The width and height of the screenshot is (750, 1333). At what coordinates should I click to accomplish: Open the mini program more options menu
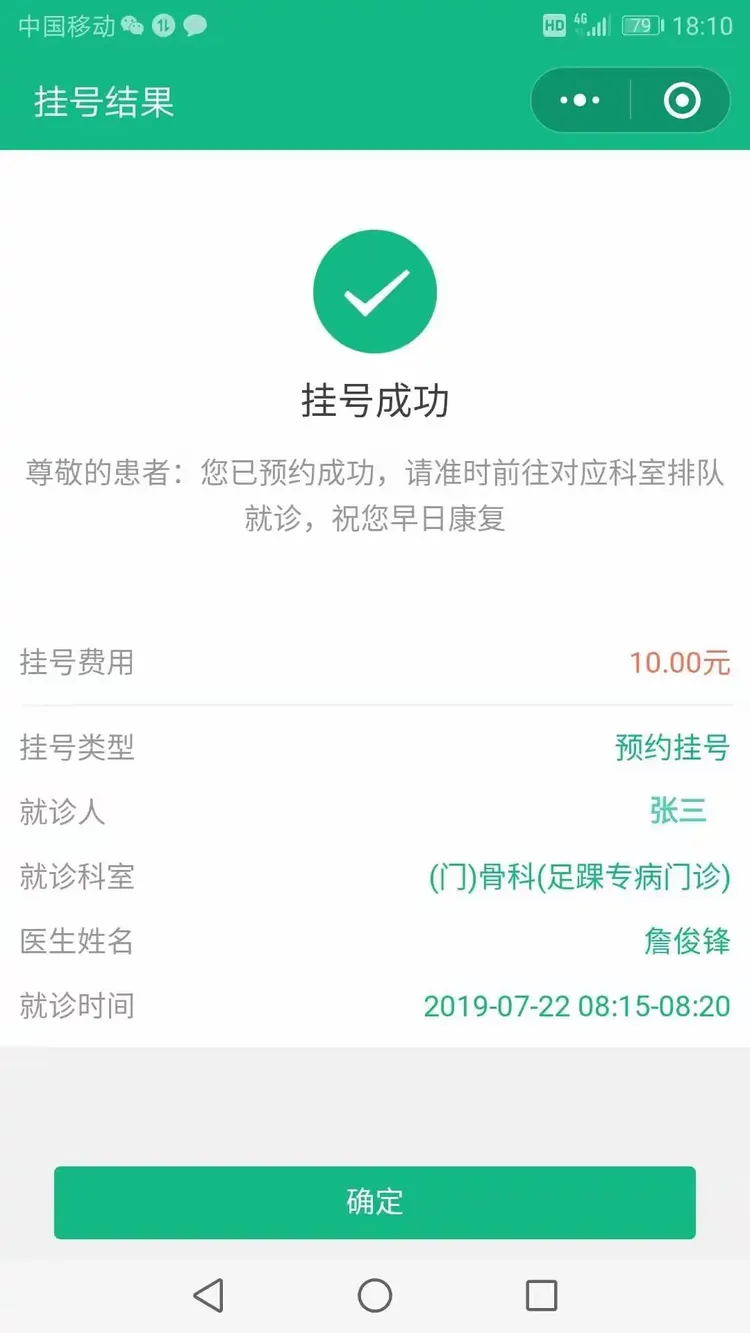pyautogui.click(x=580, y=101)
